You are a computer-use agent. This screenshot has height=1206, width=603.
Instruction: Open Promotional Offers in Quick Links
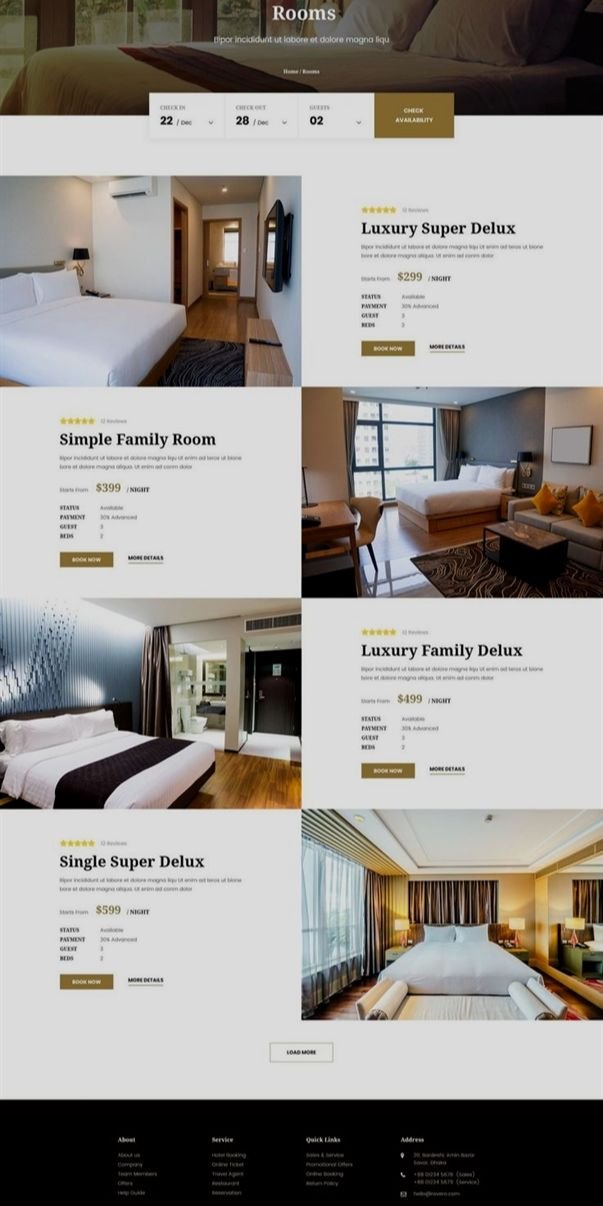pos(329,1164)
